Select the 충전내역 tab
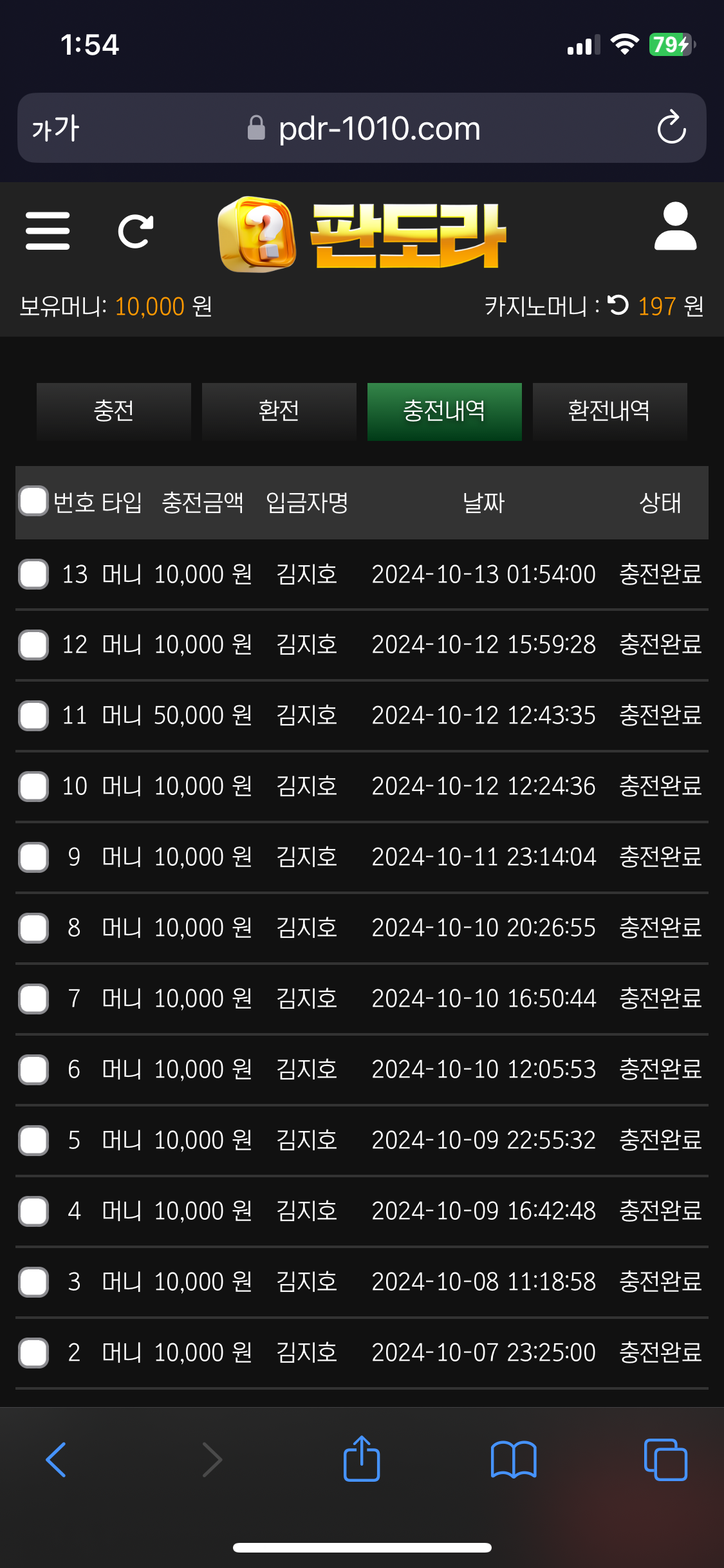724x1568 pixels. (444, 411)
